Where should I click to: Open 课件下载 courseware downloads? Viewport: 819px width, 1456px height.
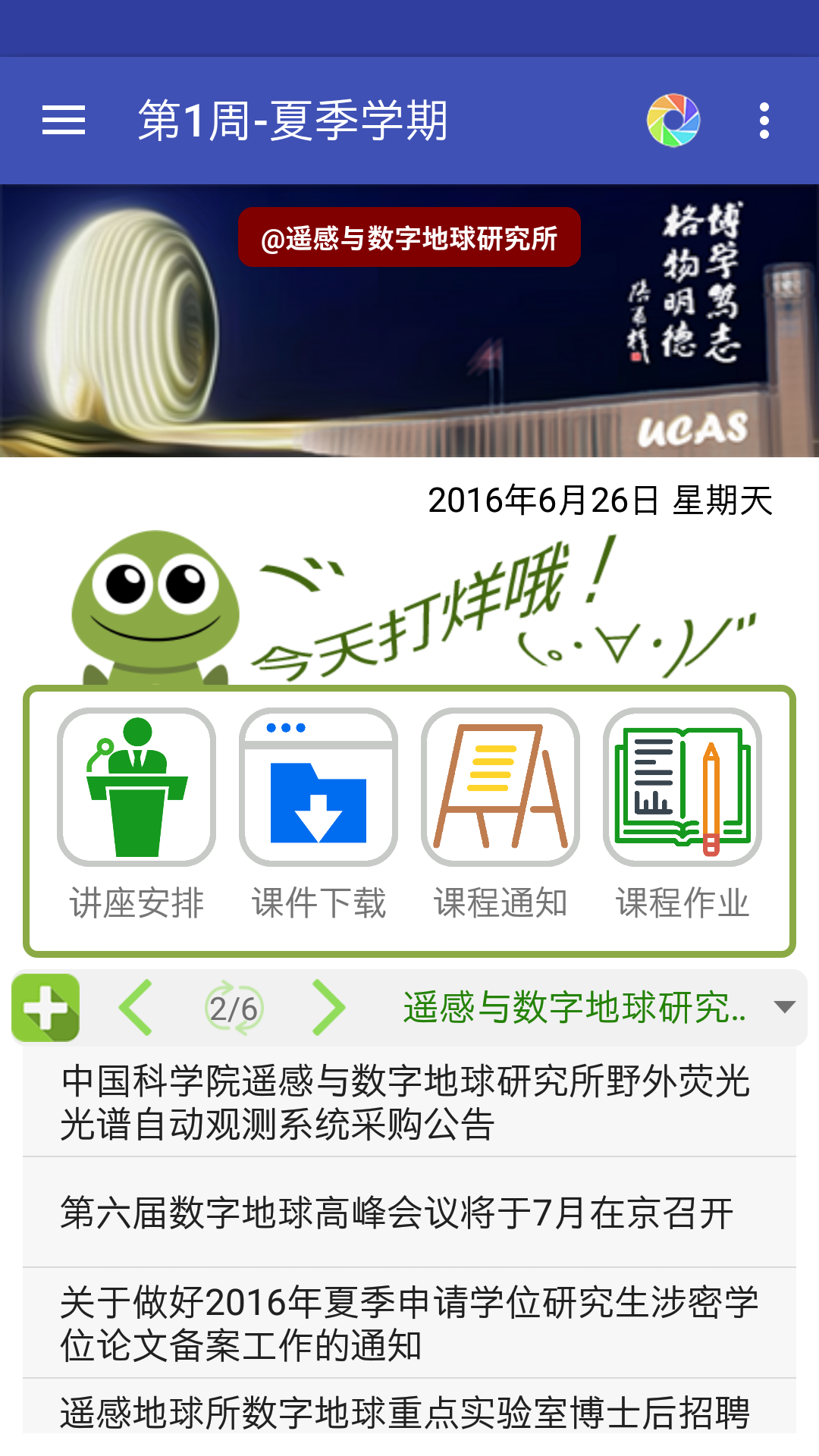coord(318,787)
